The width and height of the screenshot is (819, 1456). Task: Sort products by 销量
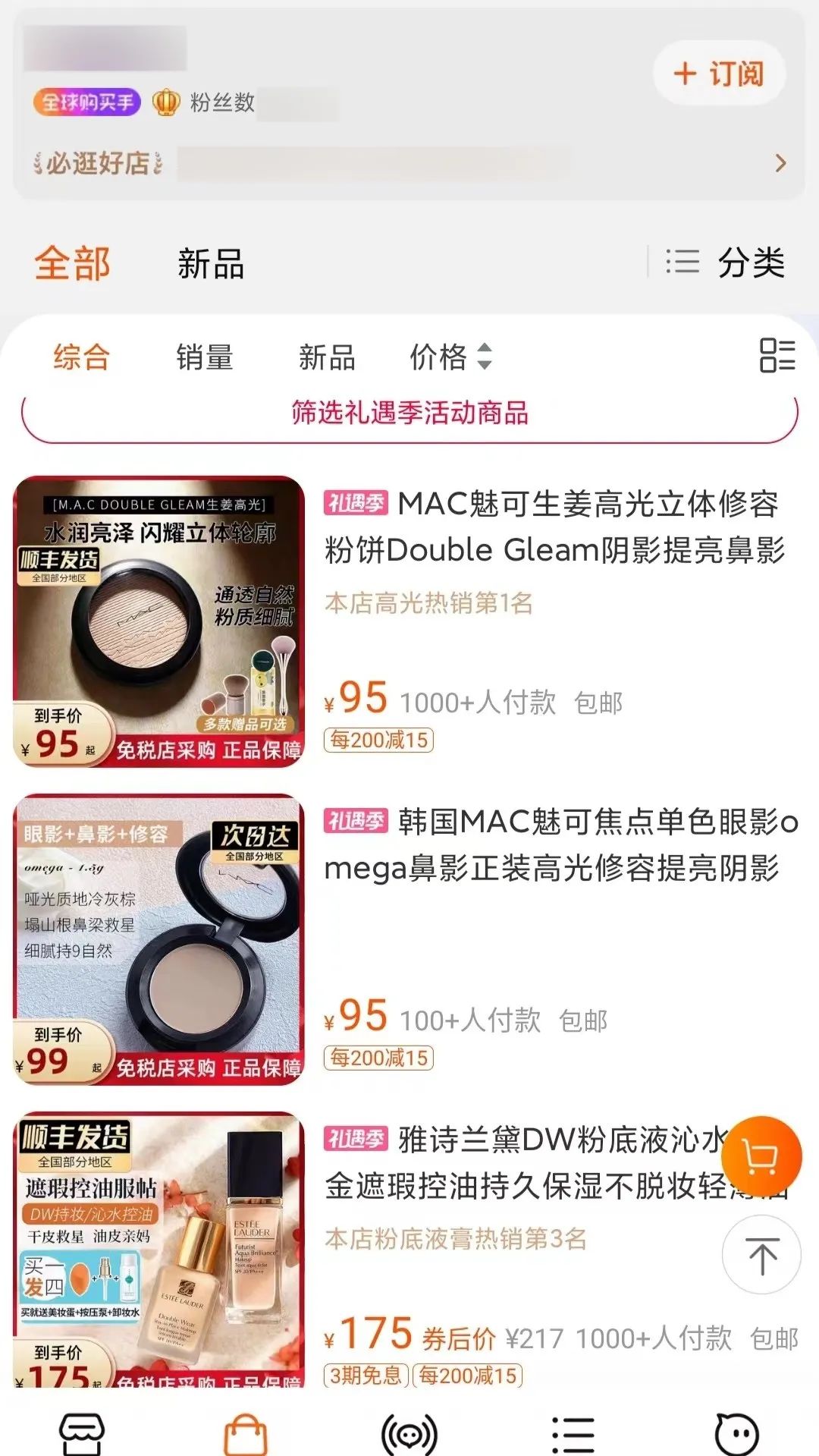click(x=204, y=357)
